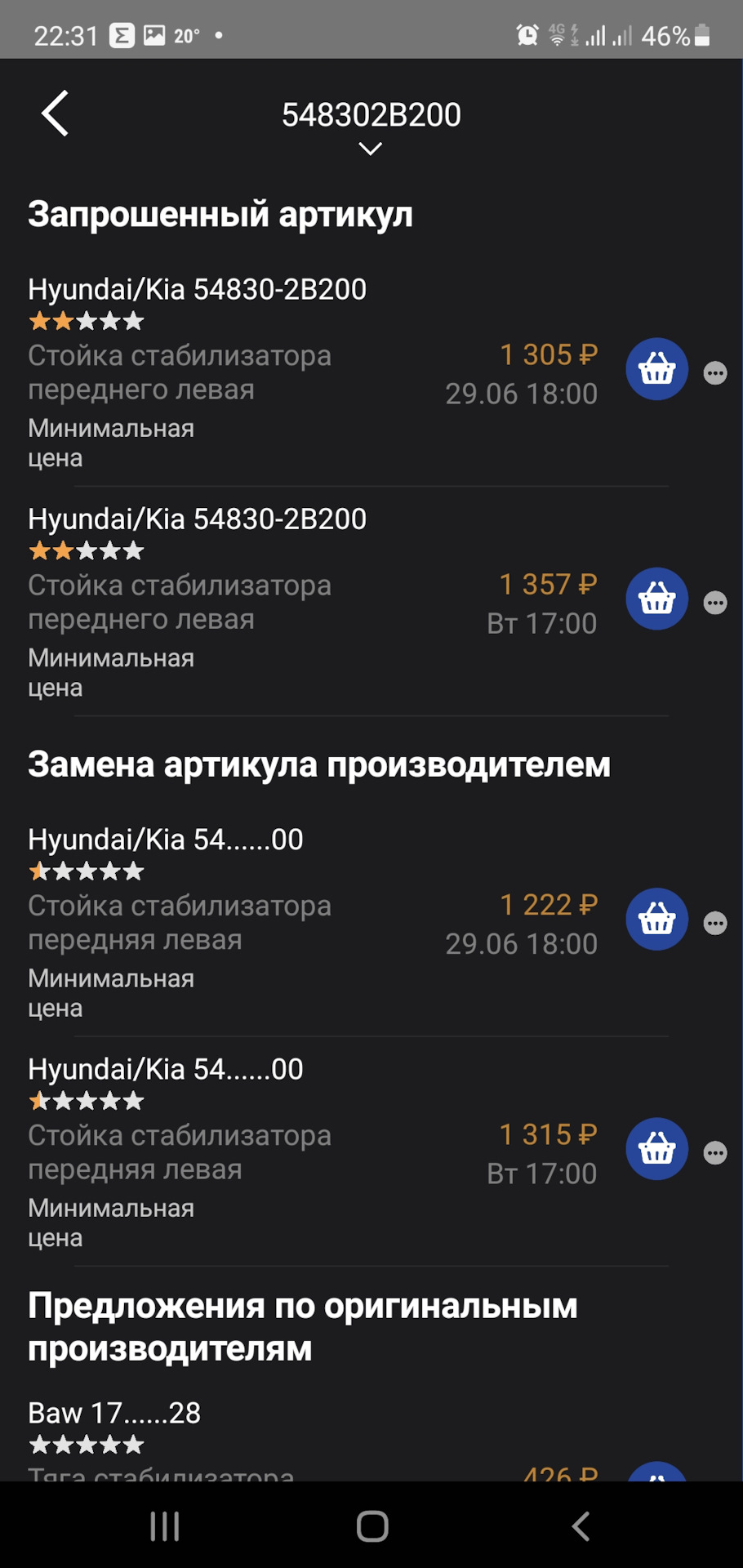Add the 1 222 ₽ offer to cart
This screenshot has height=1568, width=743.
657,919
